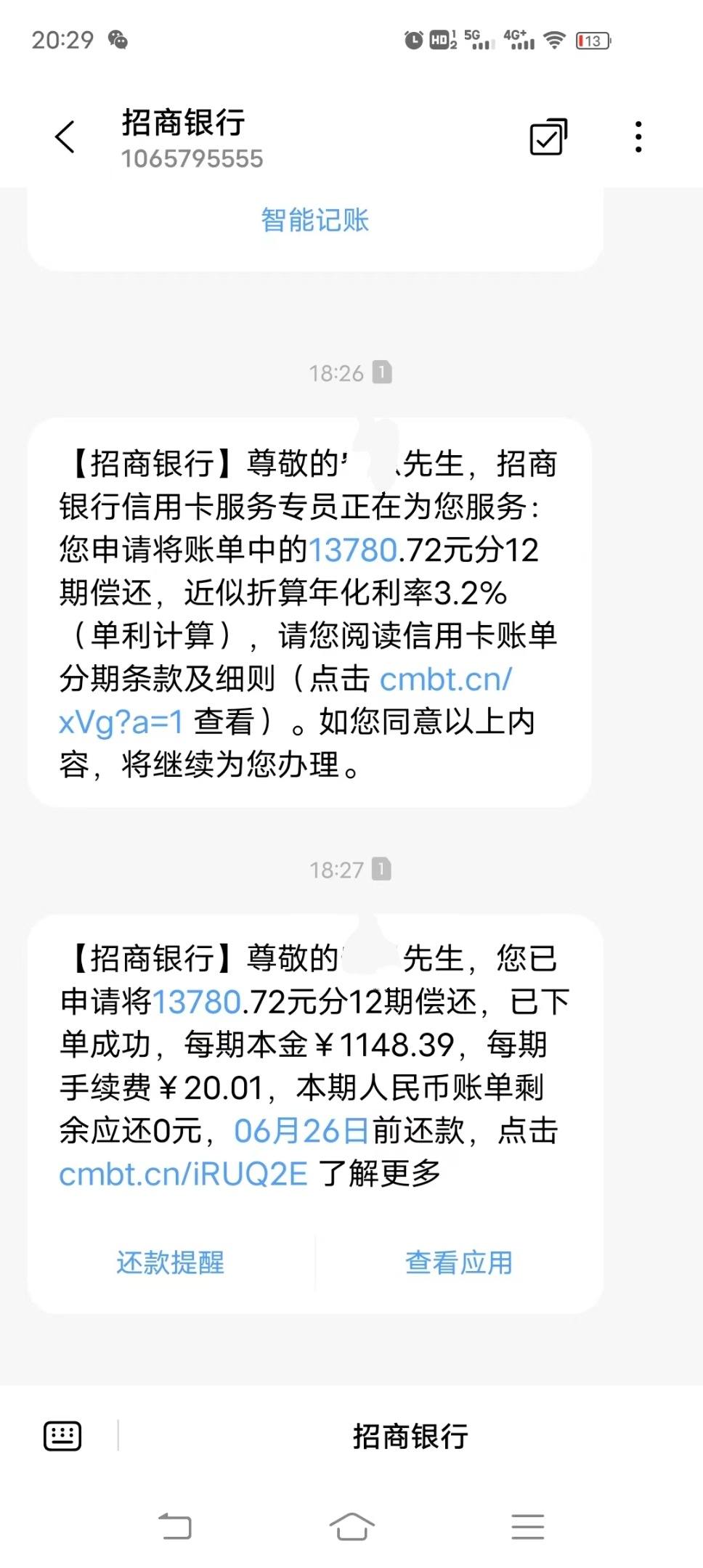Tap the system home button
The height and width of the screenshot is (1568, 703).
point(351,1527)
